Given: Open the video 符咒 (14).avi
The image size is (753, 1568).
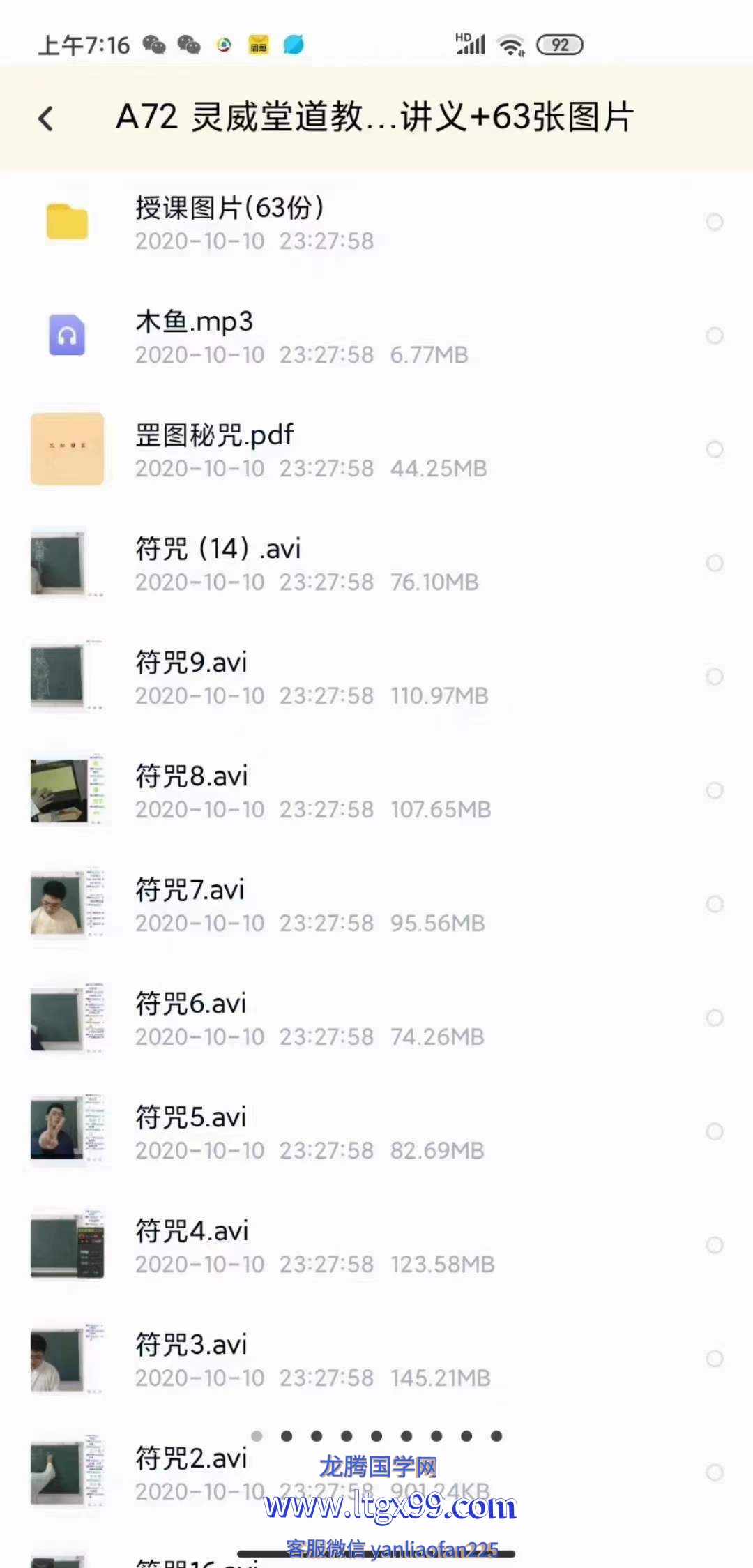Looking at the screenshot, I should pyautogui.click(x=218, y=563).
